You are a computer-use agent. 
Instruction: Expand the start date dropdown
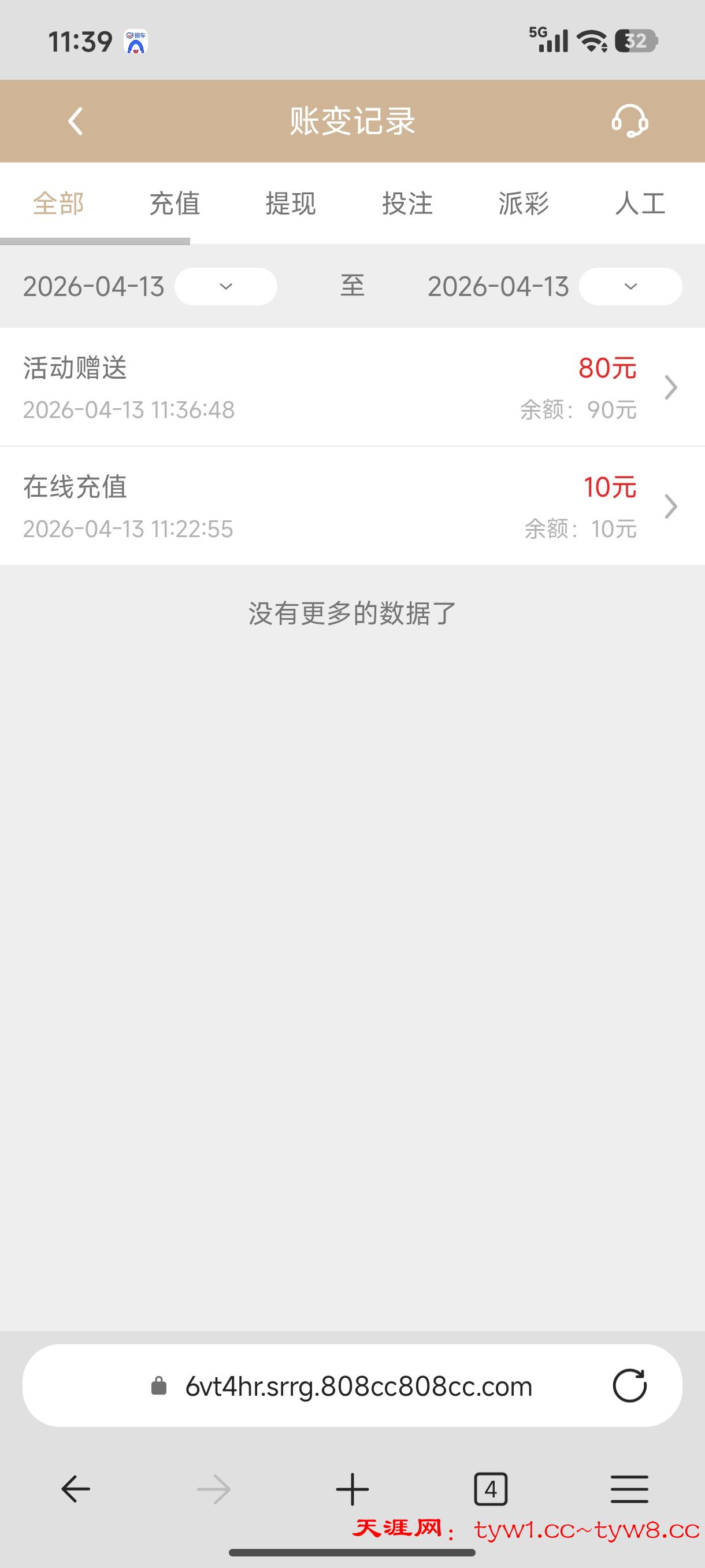tap(226, 286)
